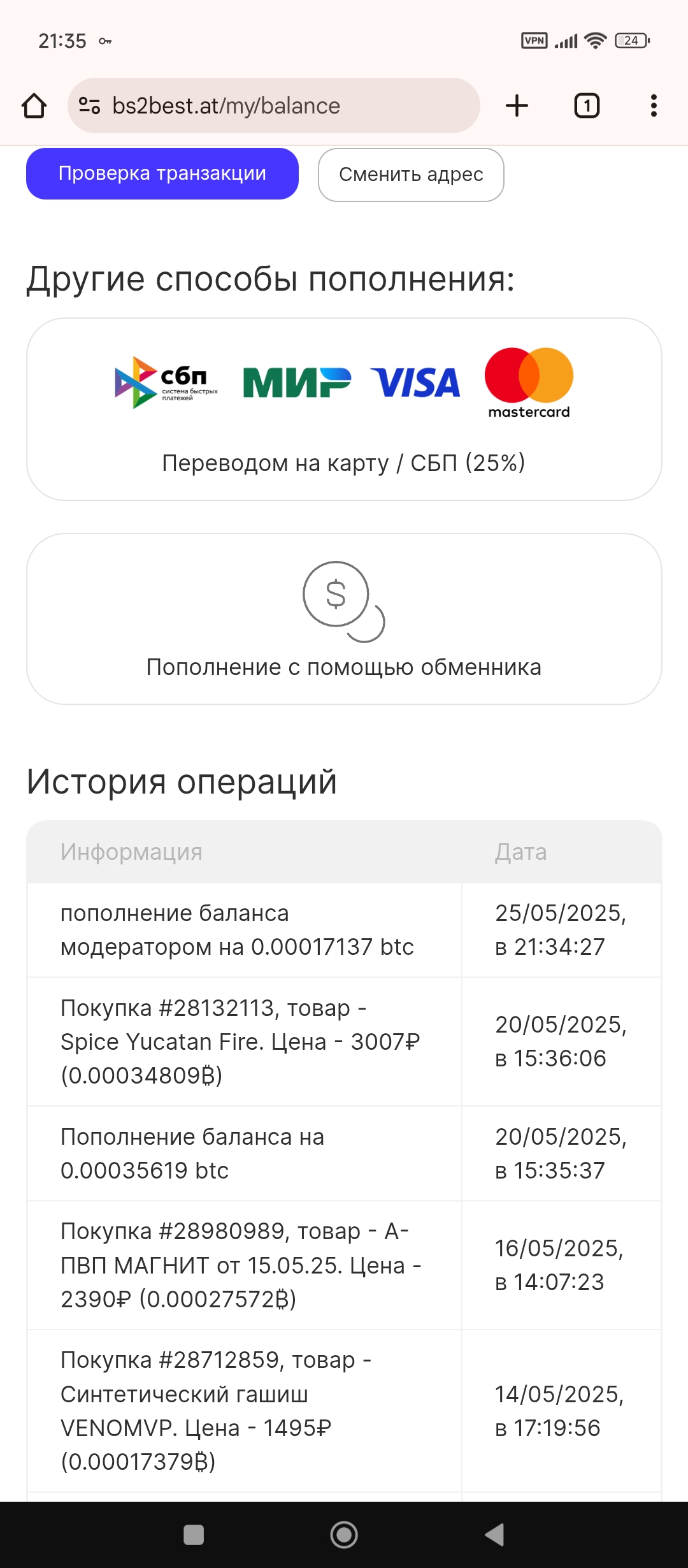This screenshot has width=688, height=1568.
Task: Select Пополнение с помощью обменника card
Action: (x=344, y=619)
